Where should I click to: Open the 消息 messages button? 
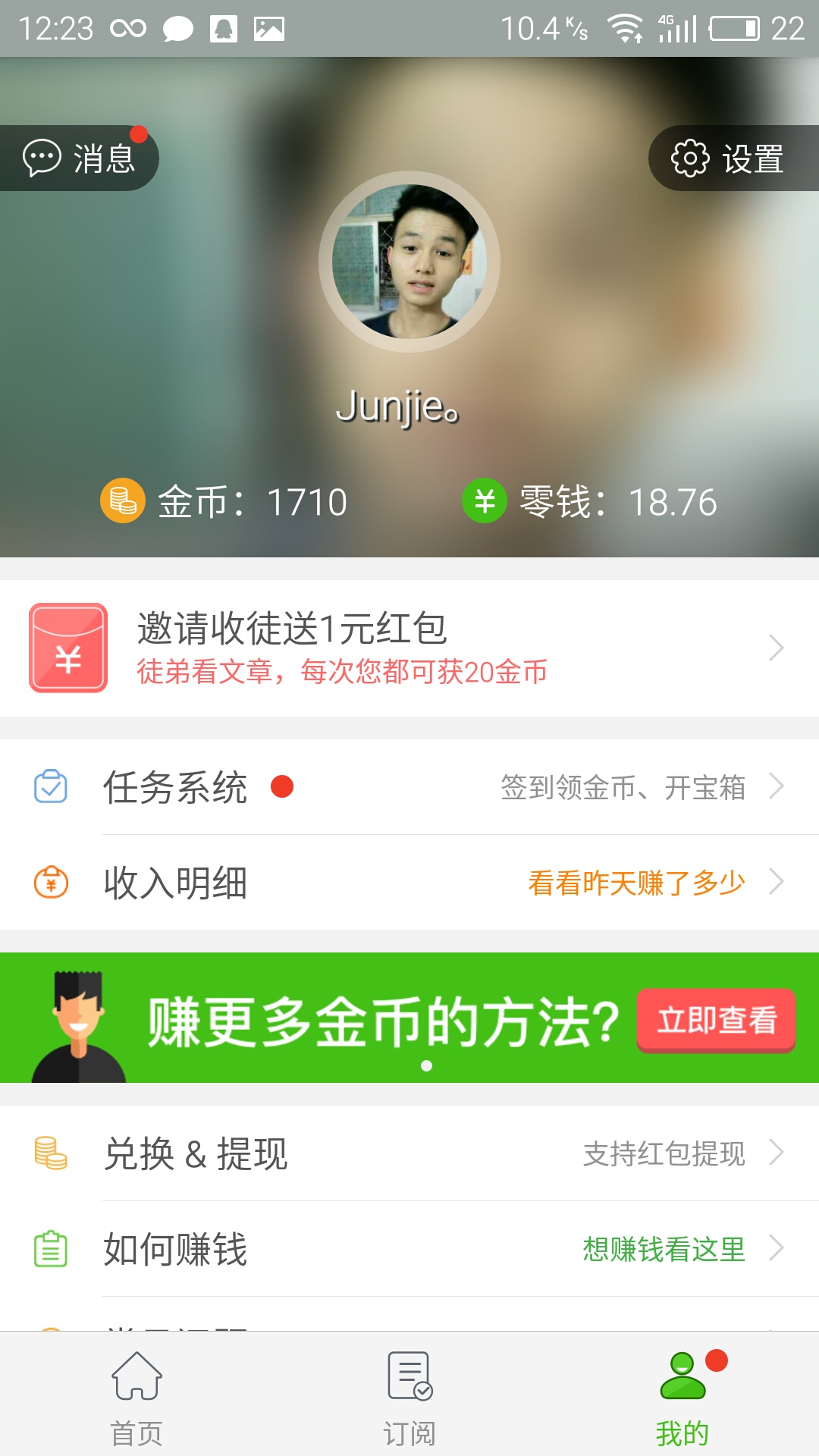(79, 158)
